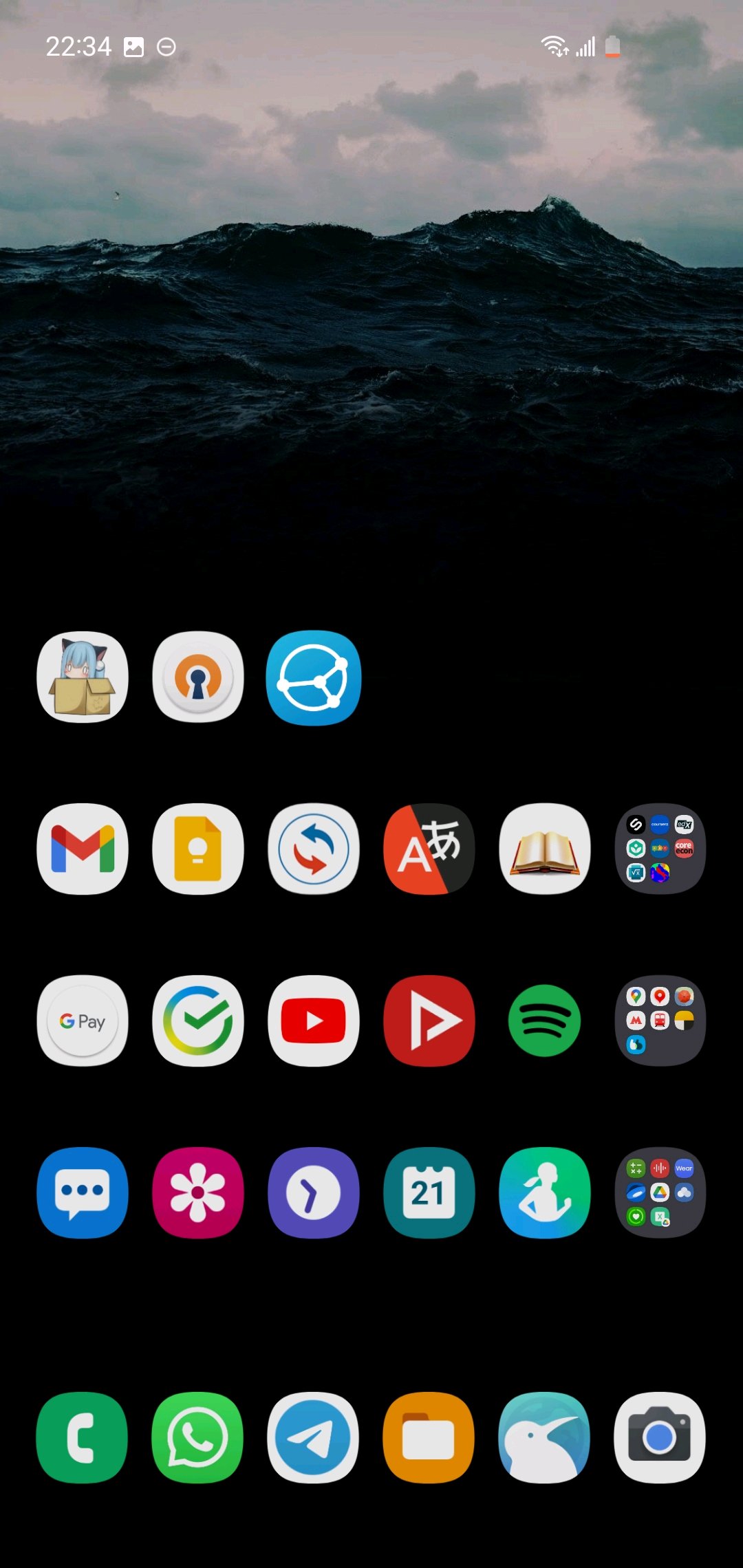Open the open-book reader app
The width and height of the screenshot is (743, 1568).
tap(544, 849)
